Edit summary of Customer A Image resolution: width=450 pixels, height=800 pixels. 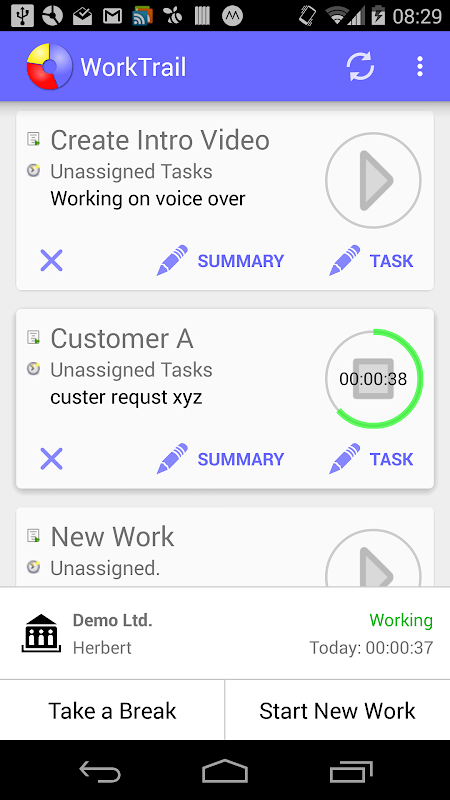click(220, 459)
